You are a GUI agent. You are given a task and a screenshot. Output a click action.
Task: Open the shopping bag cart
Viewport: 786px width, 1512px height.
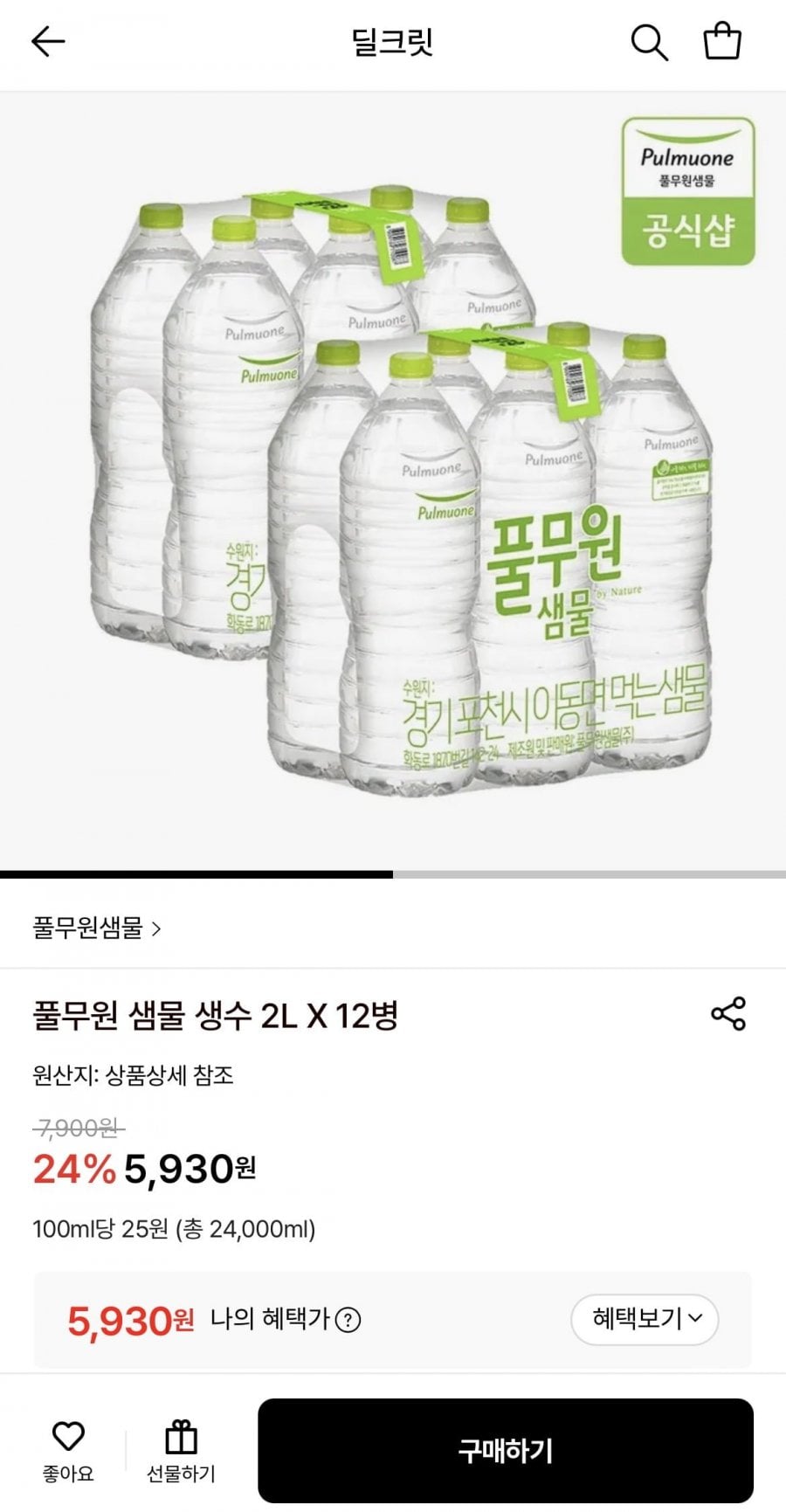722,41
